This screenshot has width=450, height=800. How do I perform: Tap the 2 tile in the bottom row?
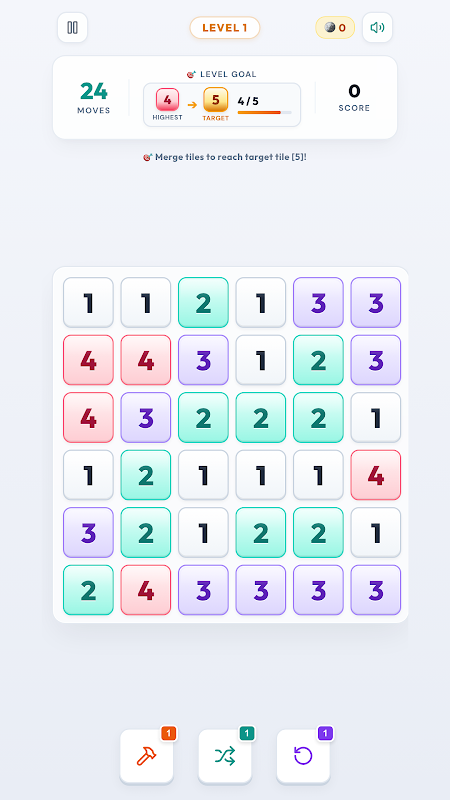coord(88,590)
